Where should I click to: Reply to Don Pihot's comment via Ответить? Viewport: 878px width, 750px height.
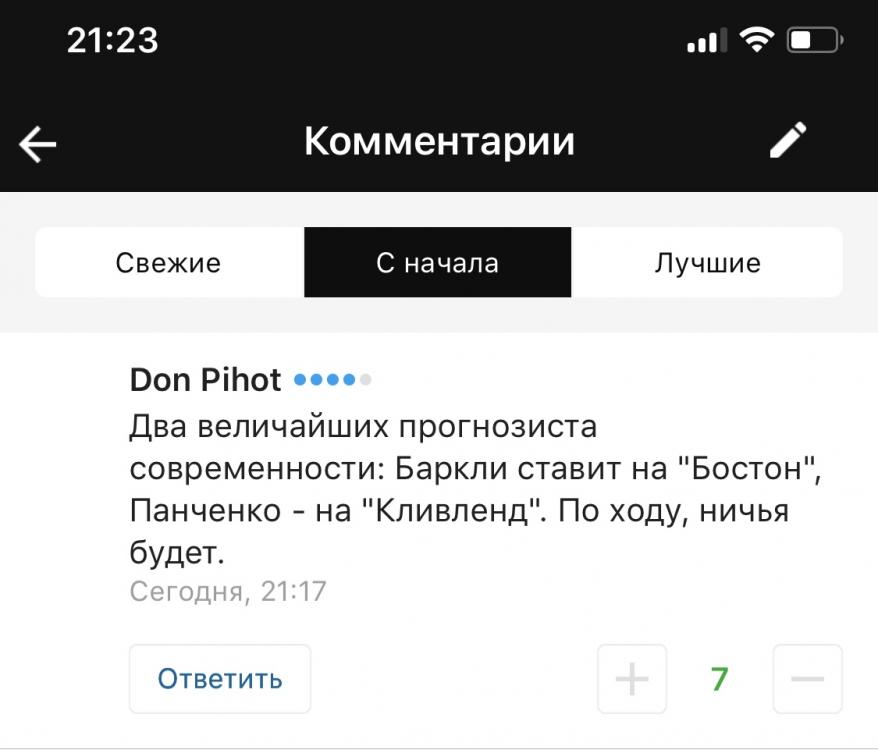click(x=220, y=679)
